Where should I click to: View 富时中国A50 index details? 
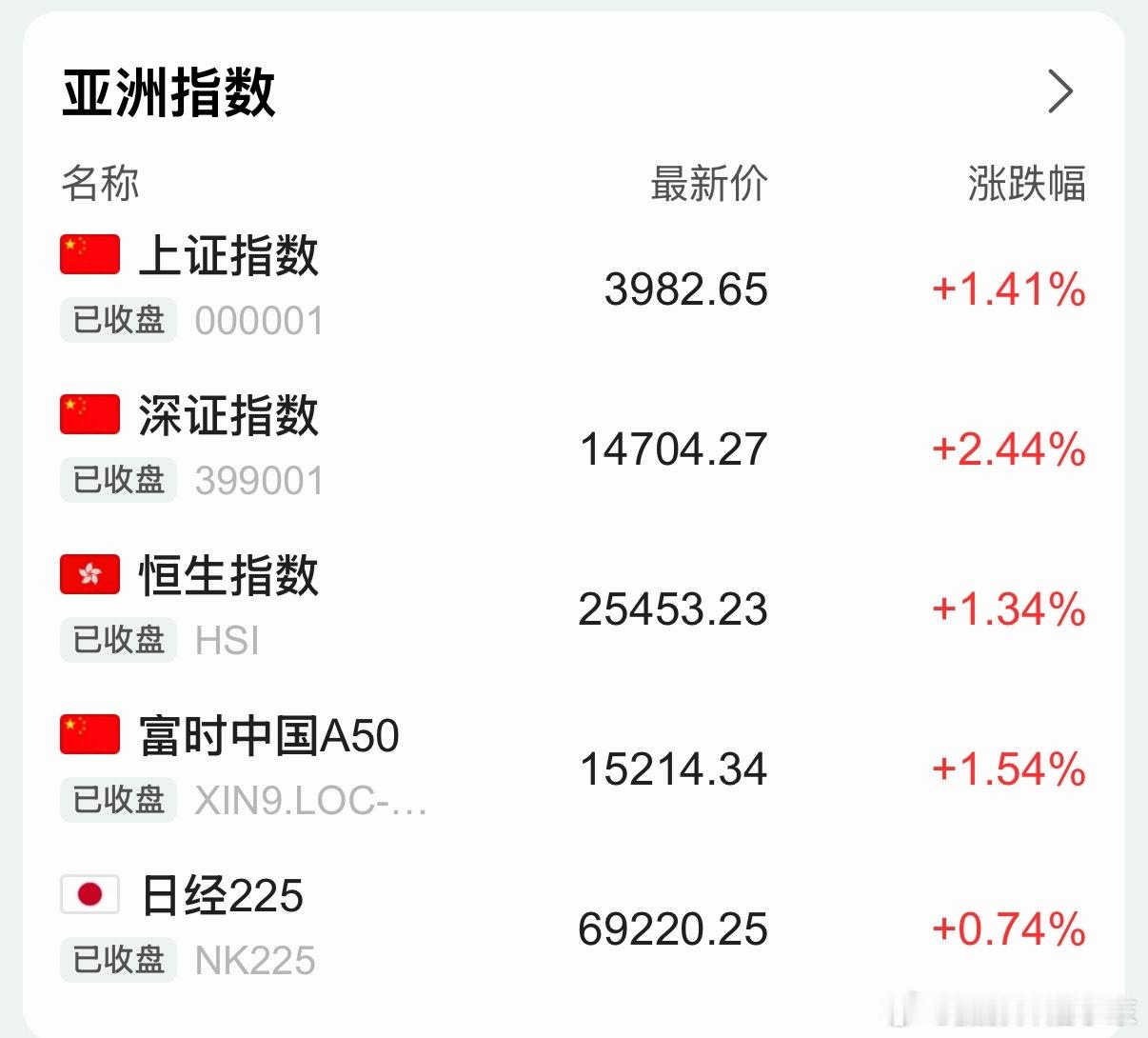pyautogui.click(x=573, y=767)
